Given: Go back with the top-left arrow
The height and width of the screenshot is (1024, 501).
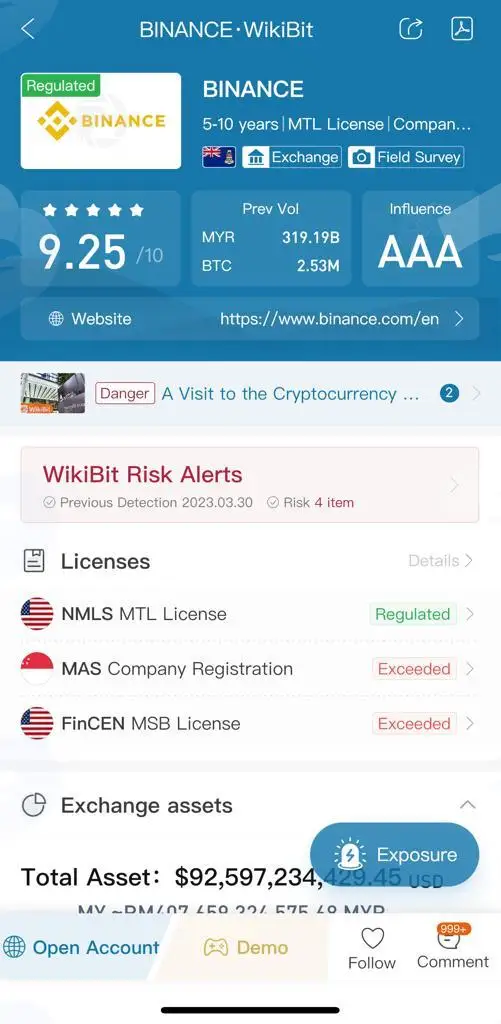Looking at the screenshot, I should [x=27, y=29].
